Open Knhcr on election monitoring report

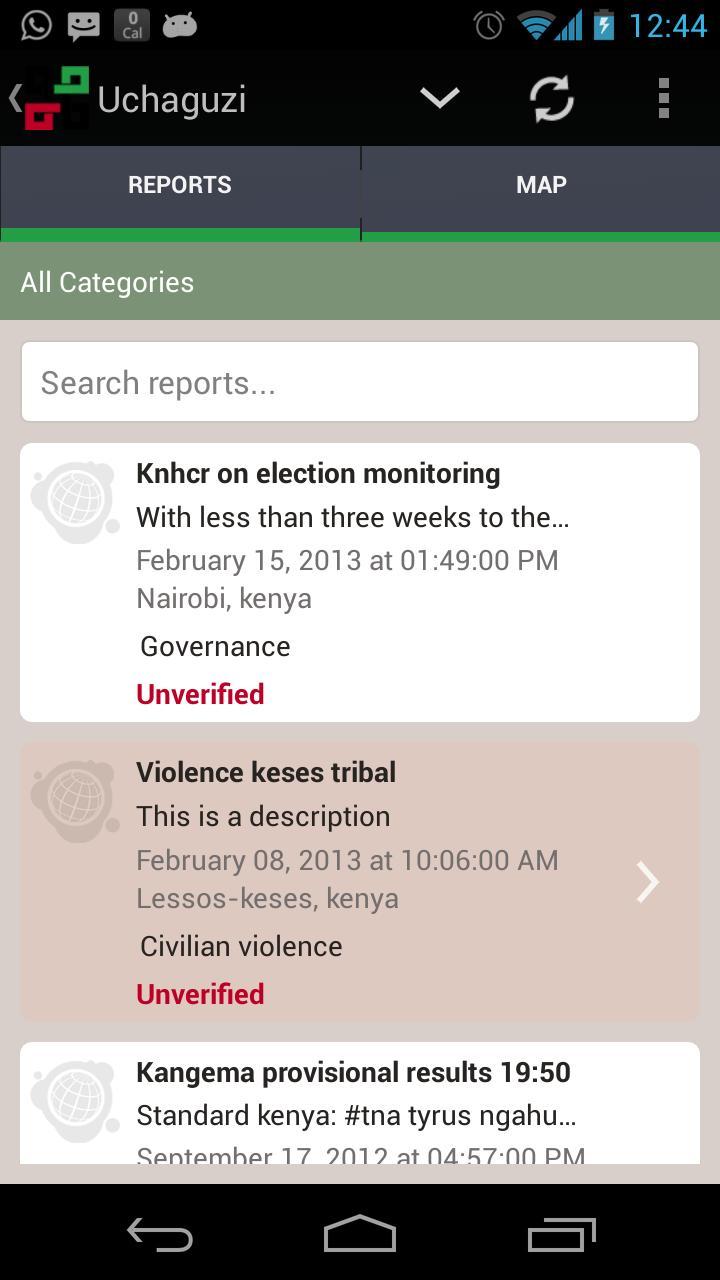pos(360,582)
